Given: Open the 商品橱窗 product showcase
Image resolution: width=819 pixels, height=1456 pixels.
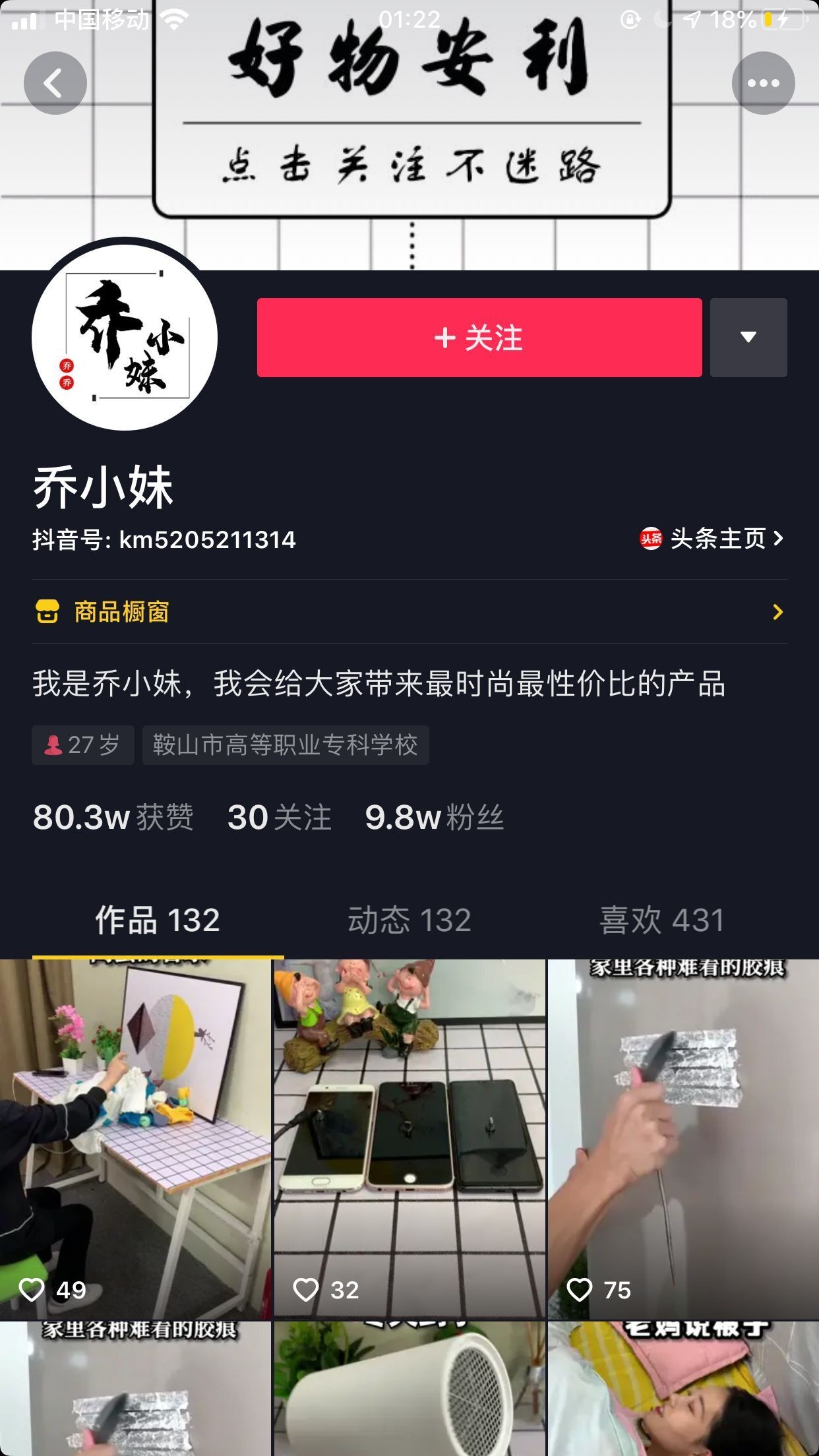Looking at the screenshot, I should (409, 612).
